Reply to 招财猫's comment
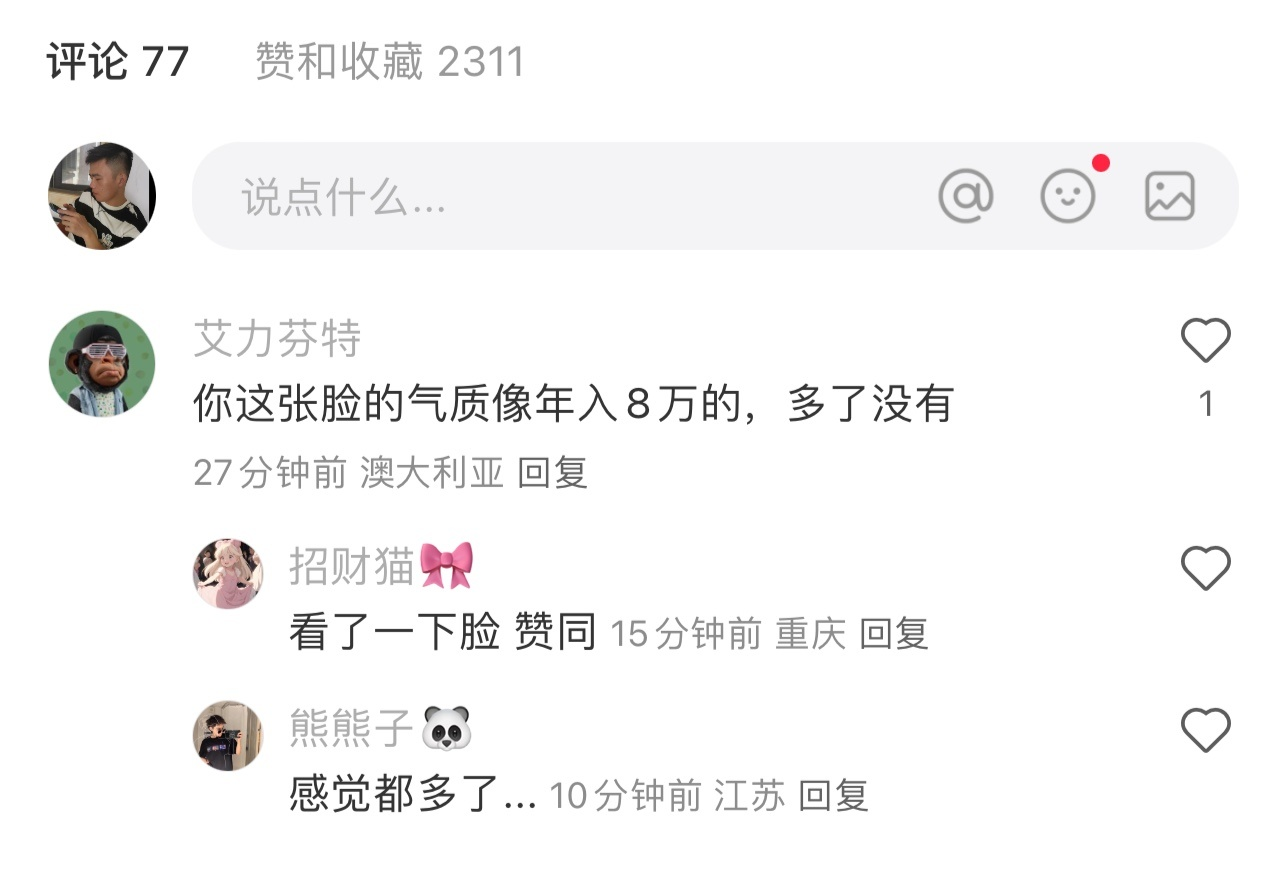The width and height of the screenshot is (1277, 879). point(894,633)
